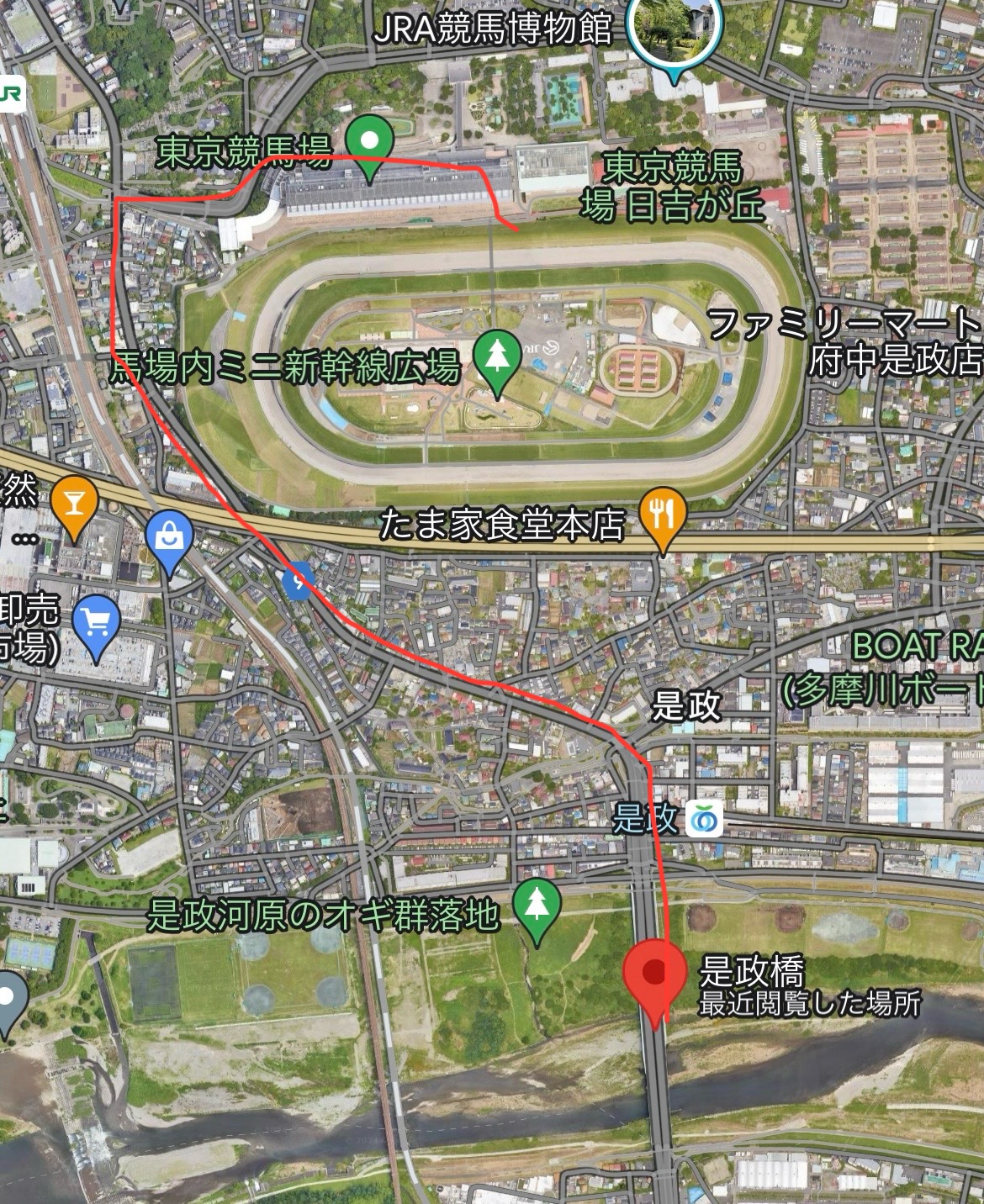Tap the 東京競馬場 日吉が丘 place label

[x=673, y=187]
